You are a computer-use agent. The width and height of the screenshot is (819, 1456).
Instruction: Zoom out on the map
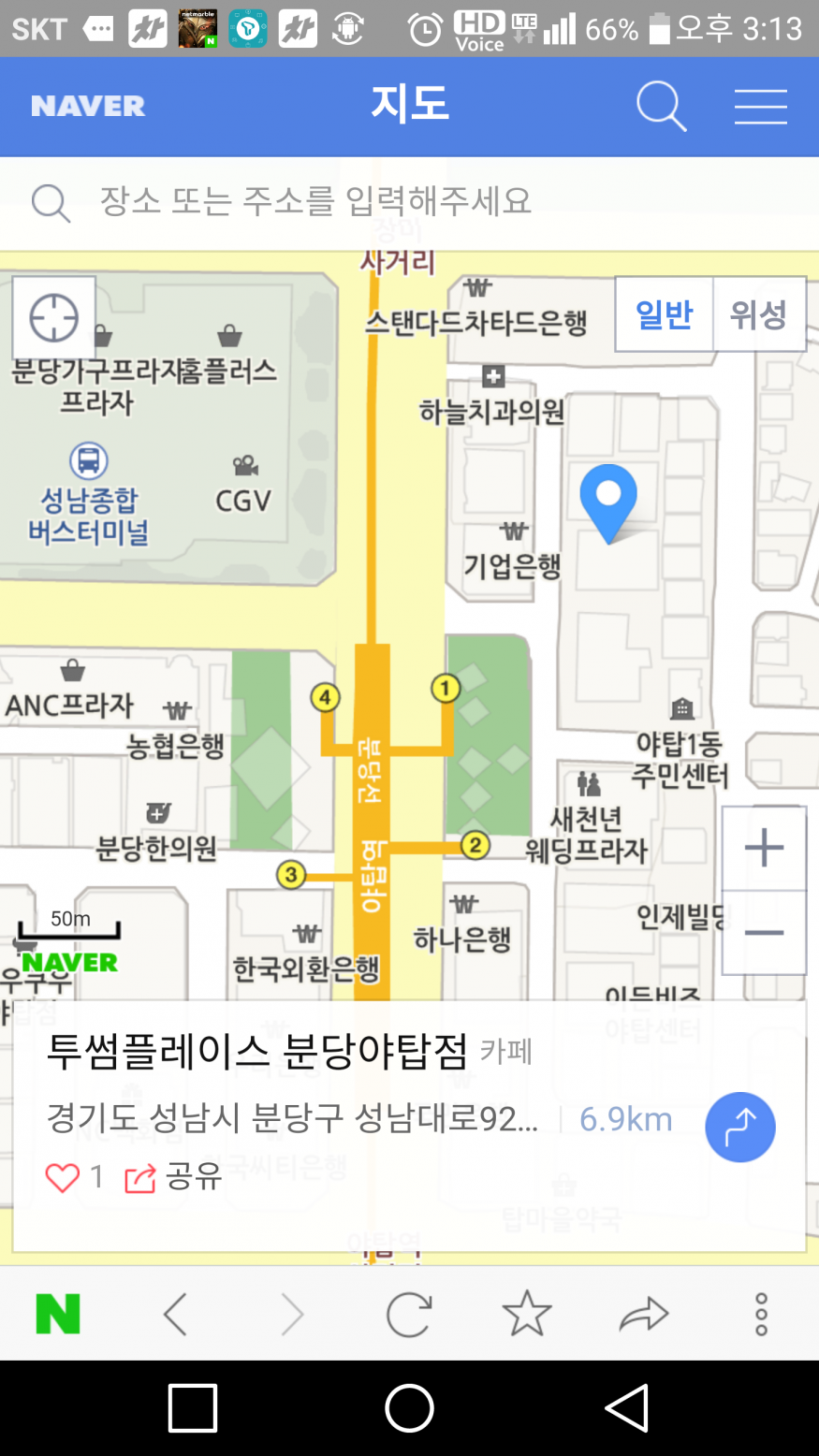click(764, 933)
